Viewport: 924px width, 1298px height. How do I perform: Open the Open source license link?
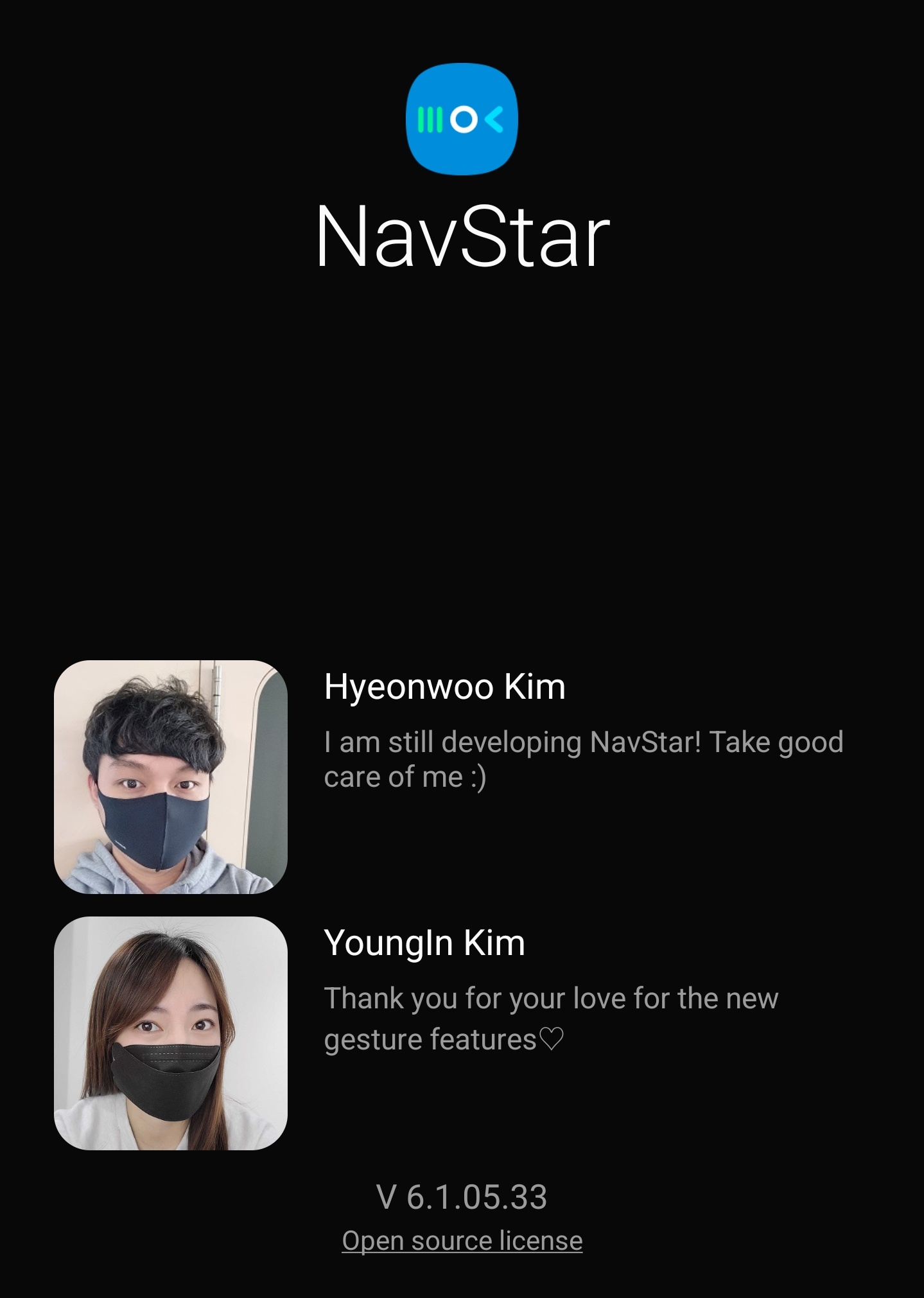462,1240
